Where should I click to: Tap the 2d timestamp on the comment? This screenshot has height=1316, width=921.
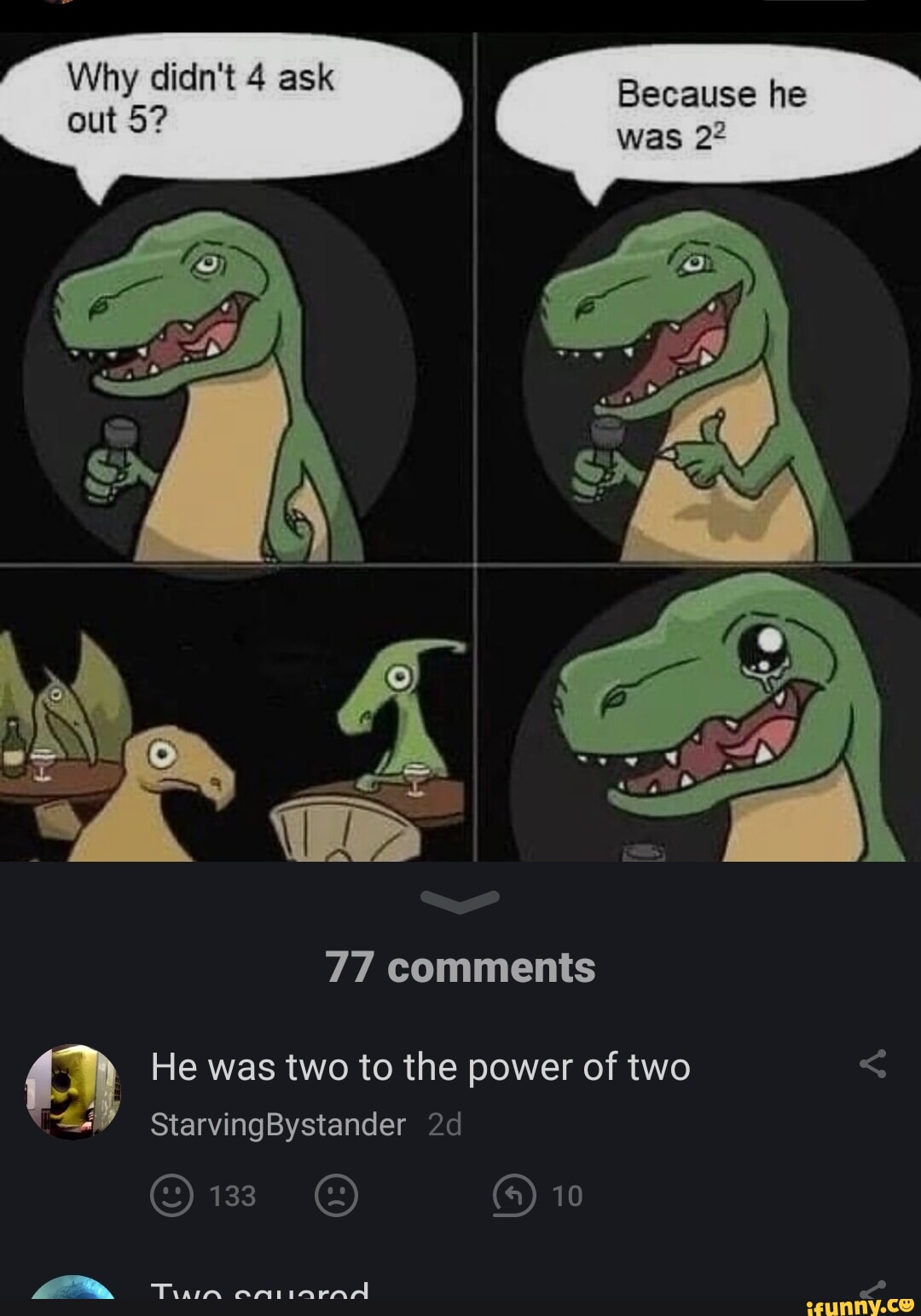click(443, 1123)
